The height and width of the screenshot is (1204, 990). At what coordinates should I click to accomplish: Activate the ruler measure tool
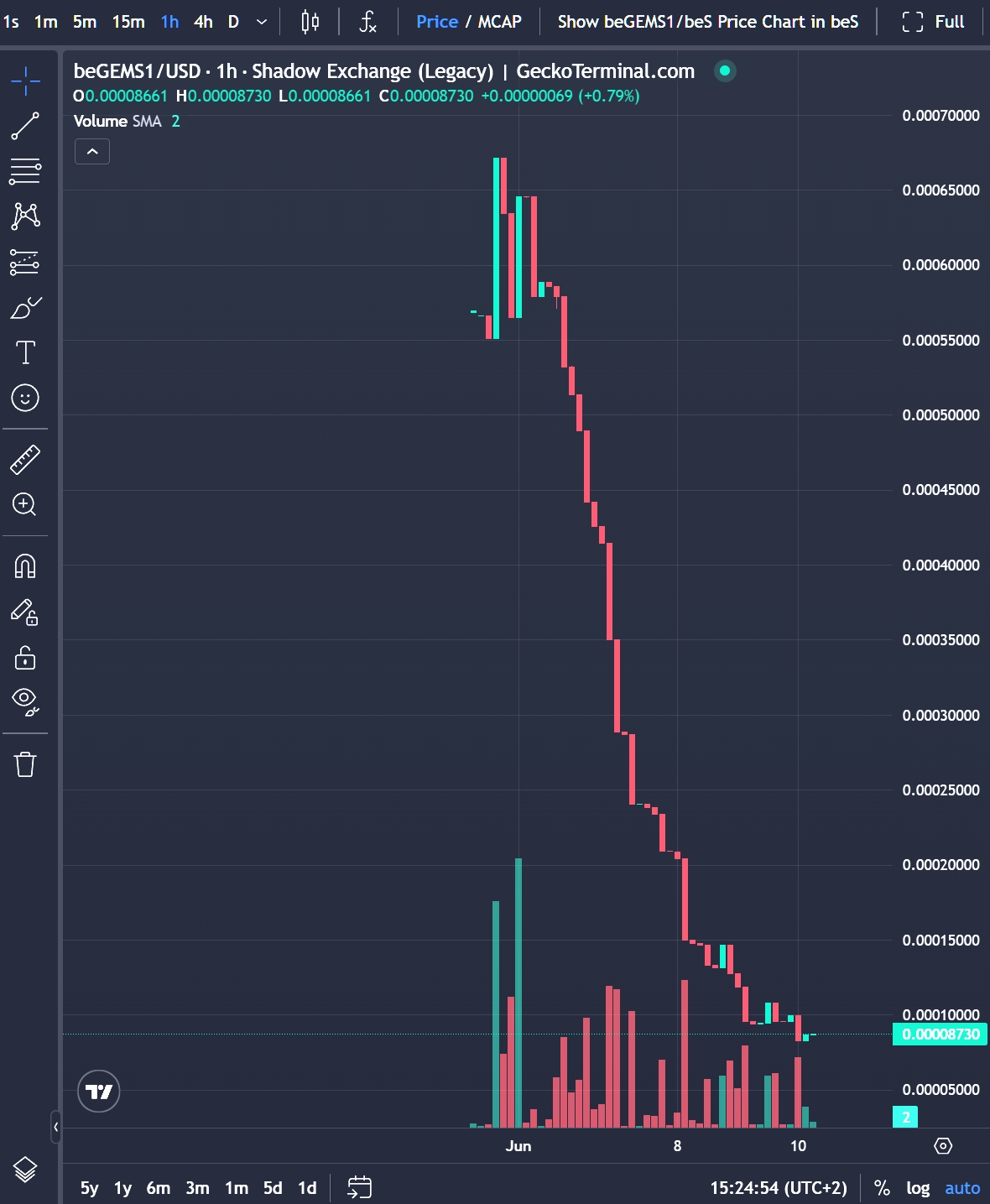click(25, 460)
